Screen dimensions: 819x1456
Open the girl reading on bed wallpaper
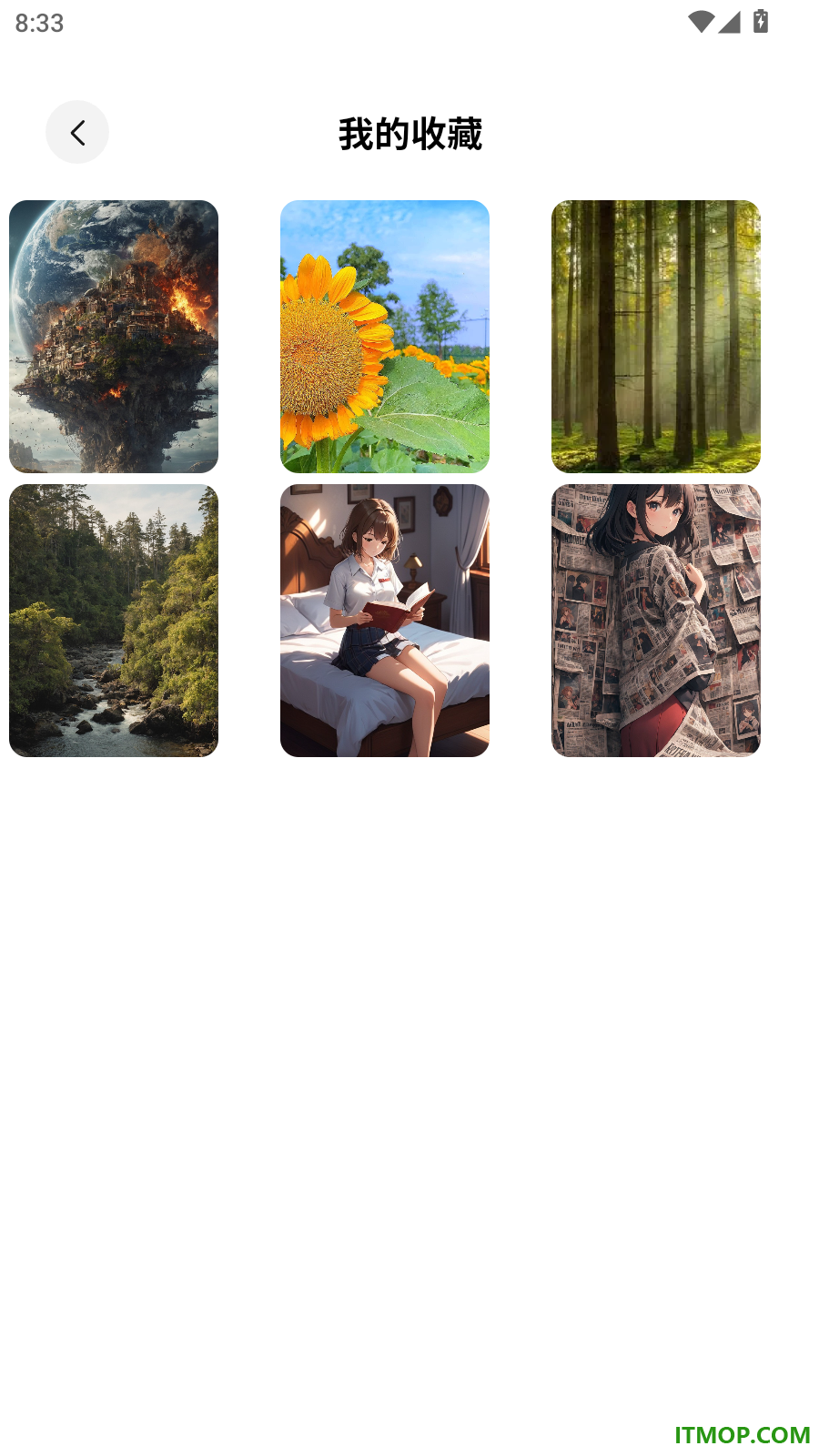(x=385, y=621)
